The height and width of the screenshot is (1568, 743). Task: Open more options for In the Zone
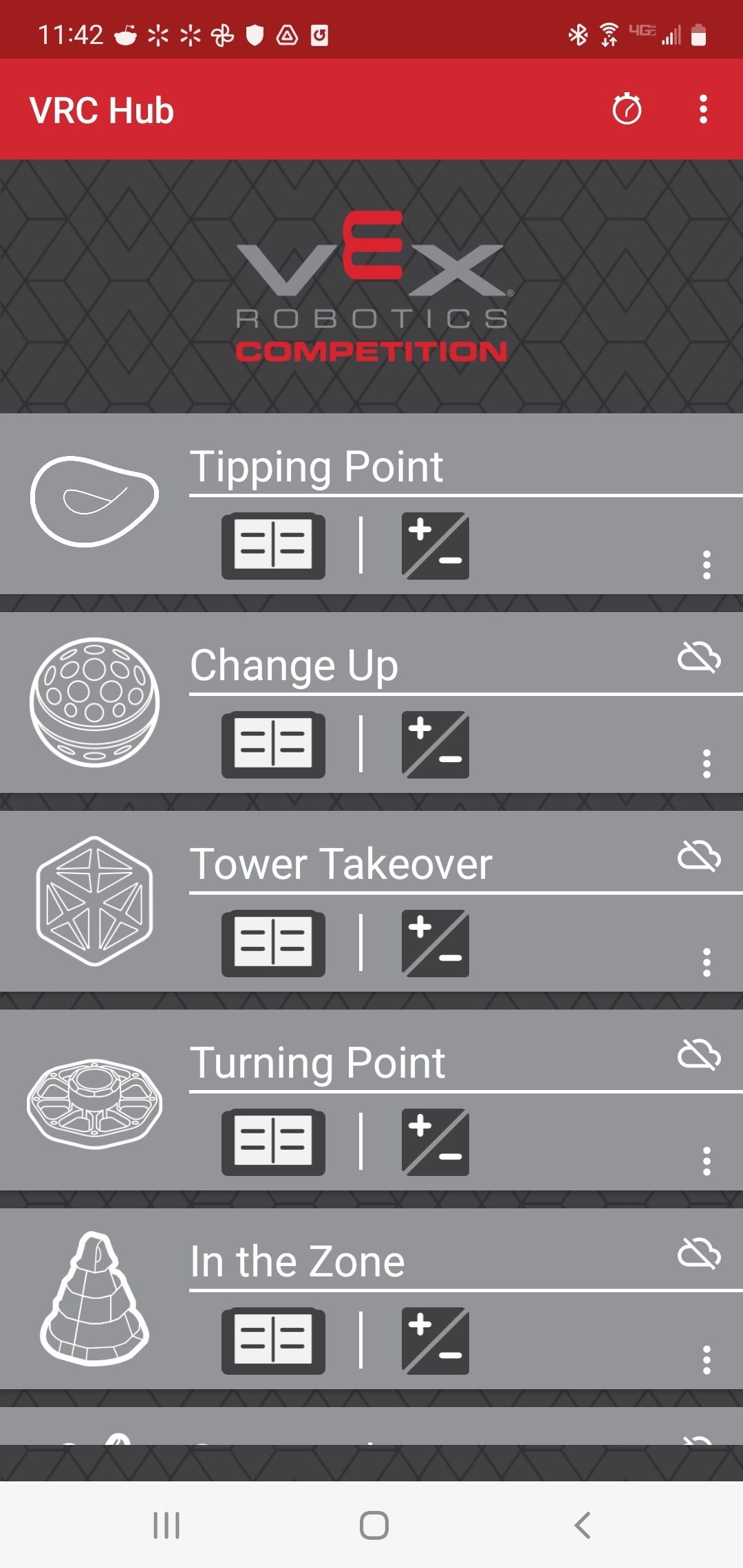706,1360
